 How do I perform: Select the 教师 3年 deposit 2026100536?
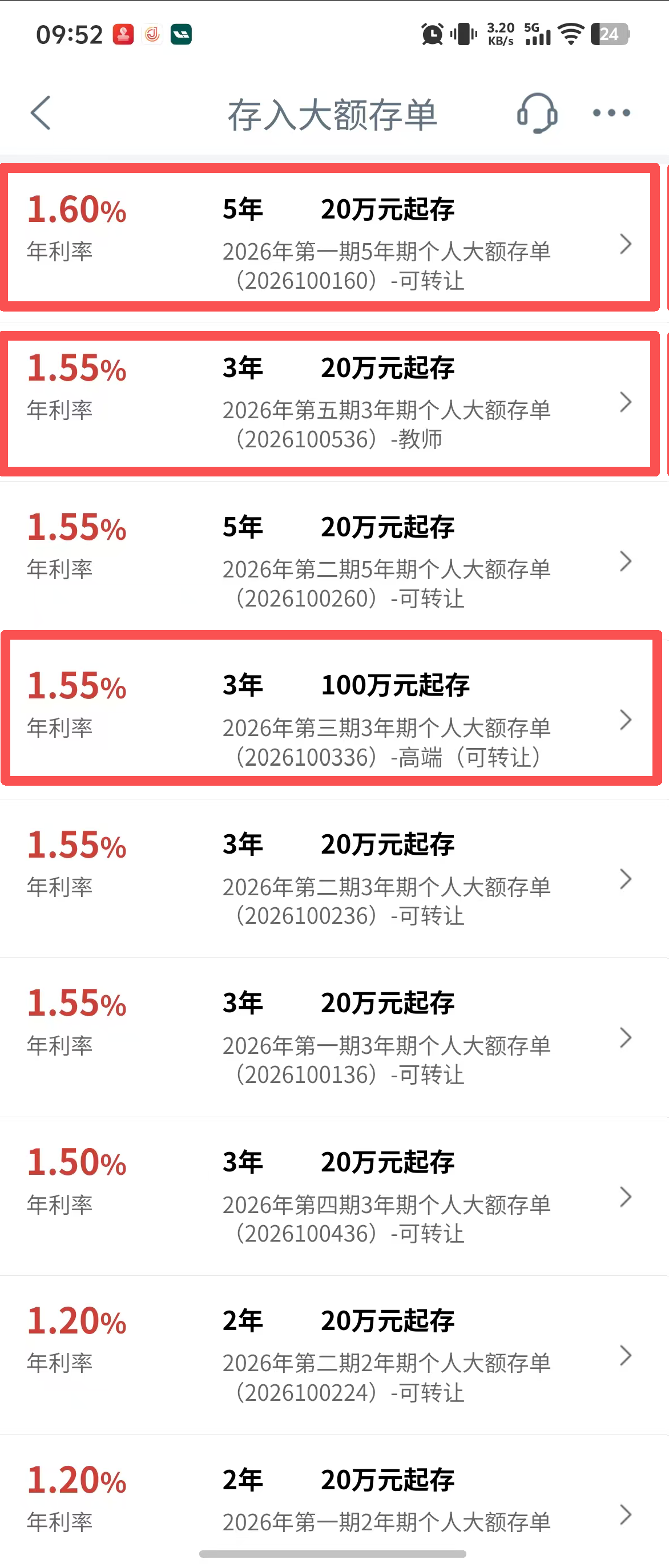coord(334,402)
